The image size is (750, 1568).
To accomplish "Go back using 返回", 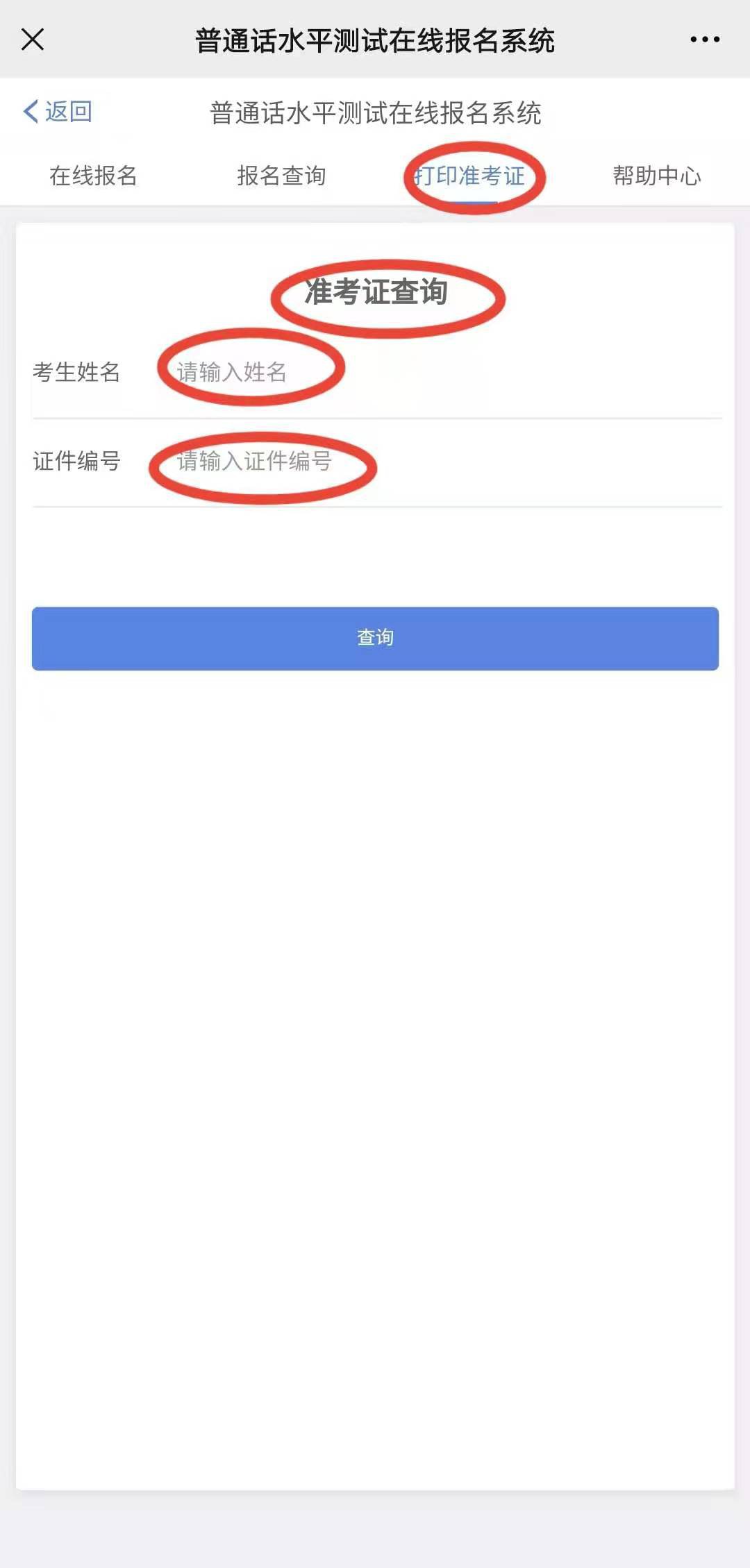I will tap(58, 111).
